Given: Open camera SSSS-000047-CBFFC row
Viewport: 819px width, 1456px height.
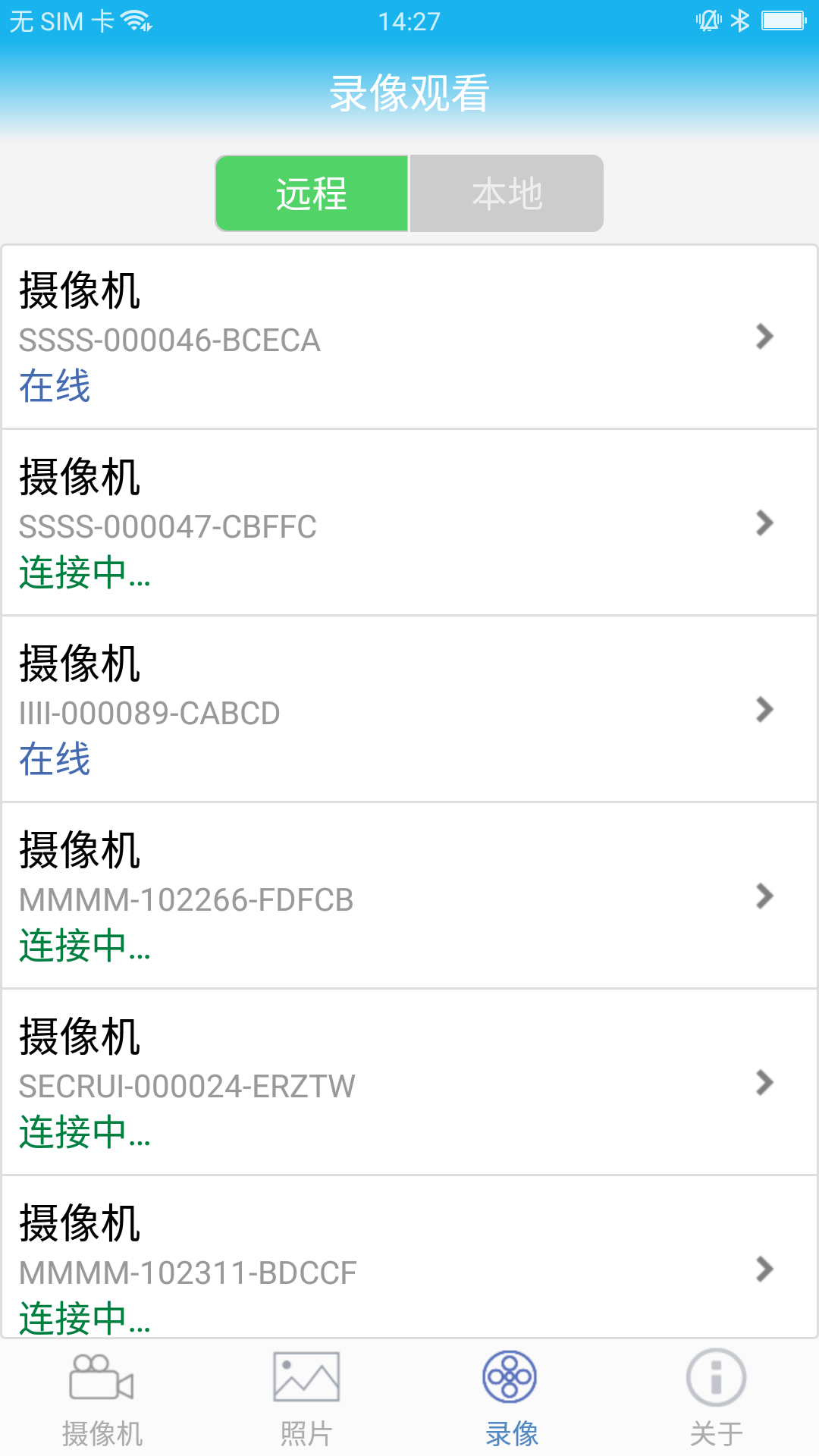Looking at the screenshot, I should coord(409,522).
